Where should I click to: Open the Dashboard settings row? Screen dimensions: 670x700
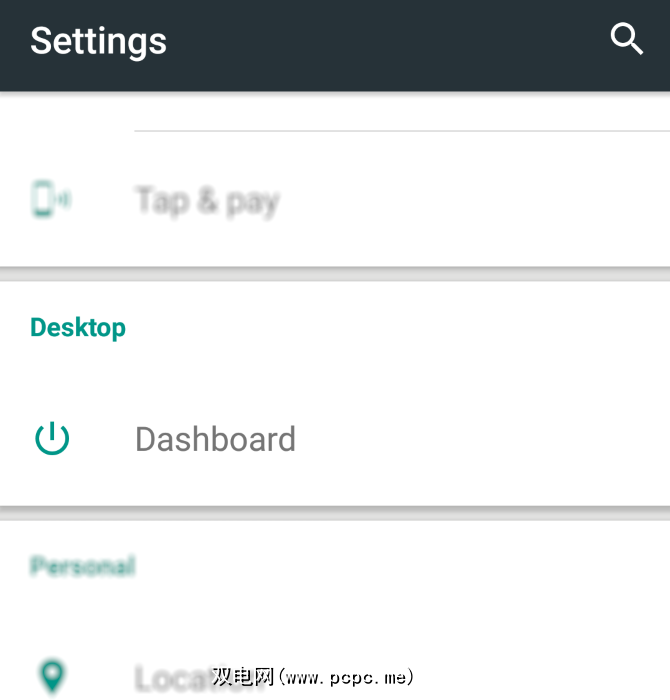tap(215, 439)
